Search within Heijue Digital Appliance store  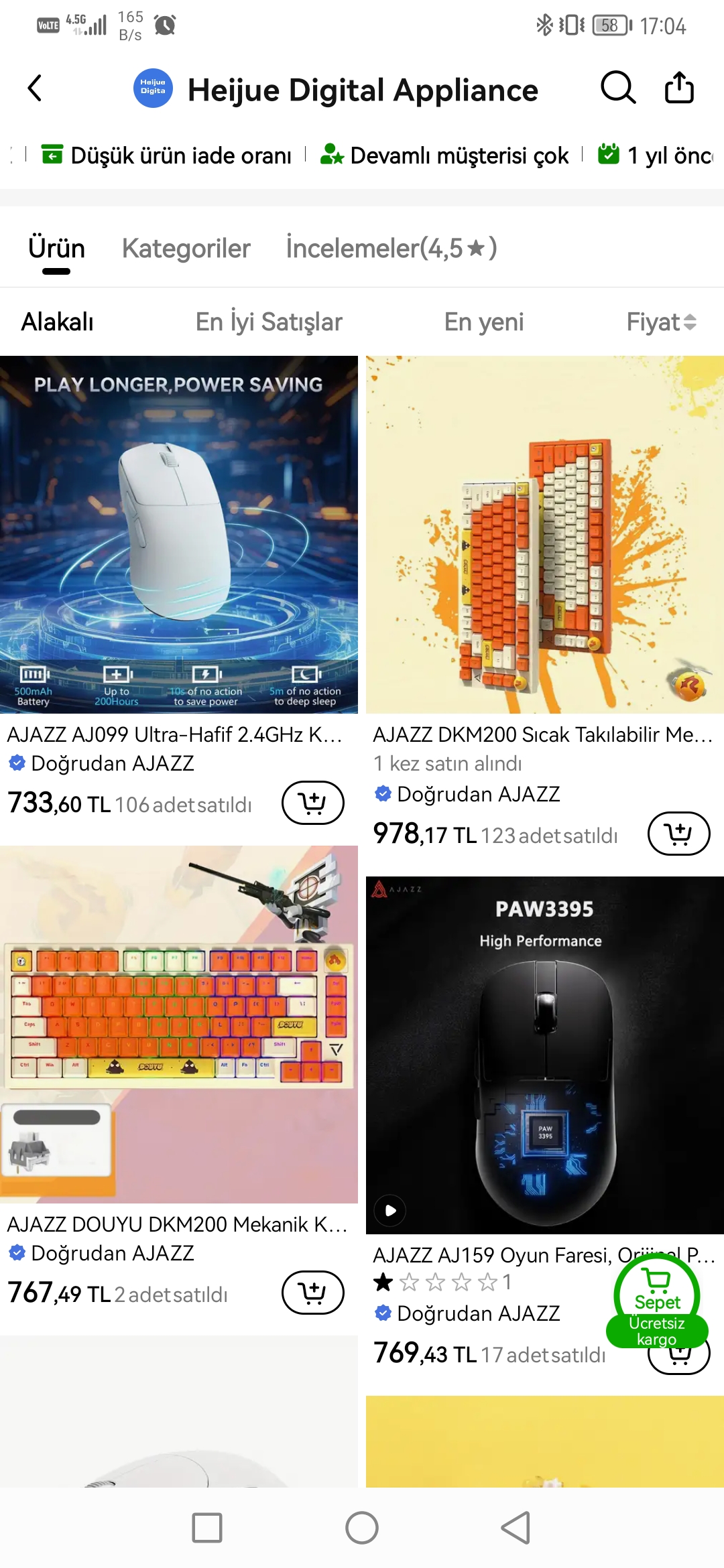617,88
